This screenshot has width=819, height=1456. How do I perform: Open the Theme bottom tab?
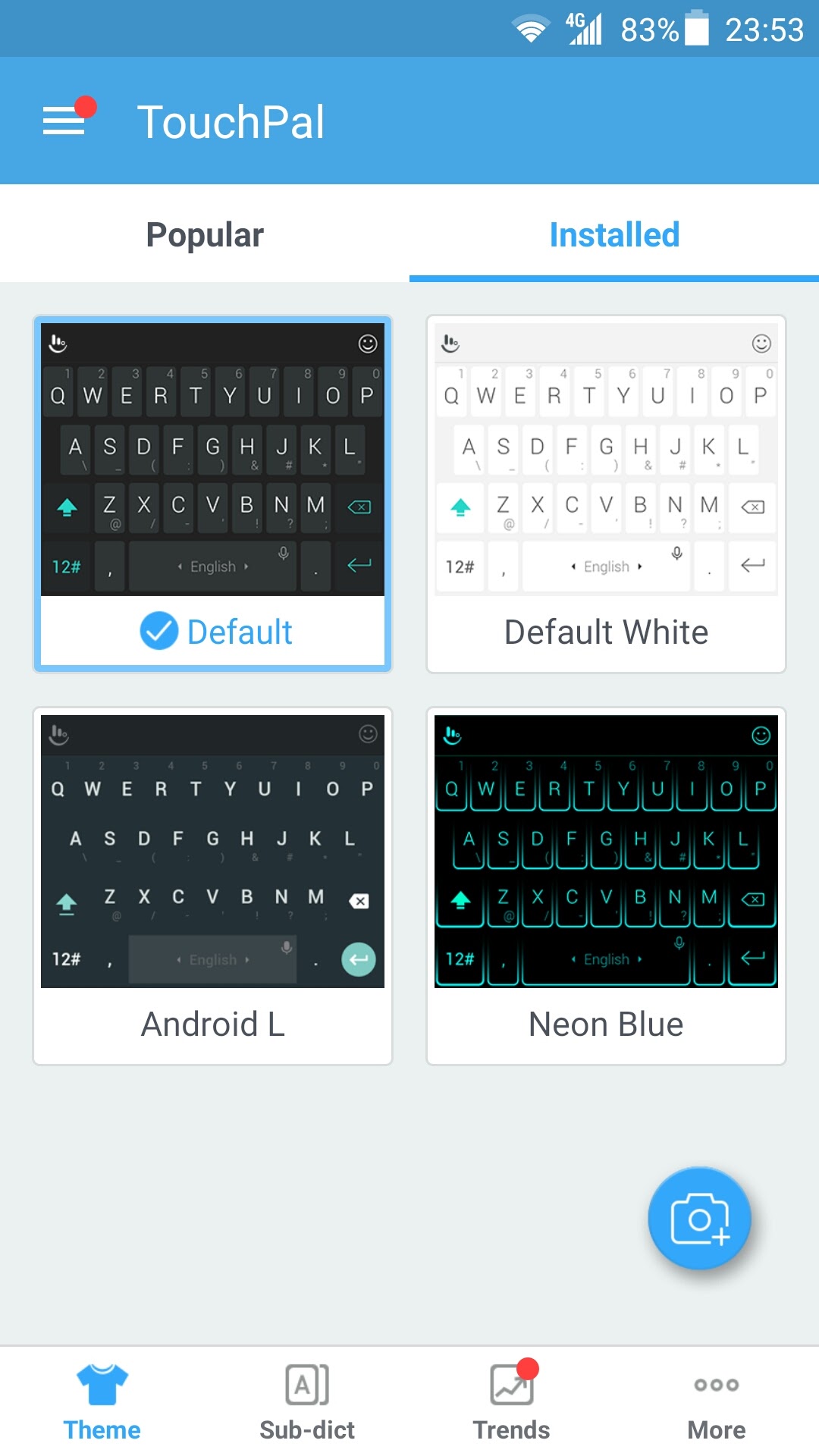click(x=102, y=1402)
